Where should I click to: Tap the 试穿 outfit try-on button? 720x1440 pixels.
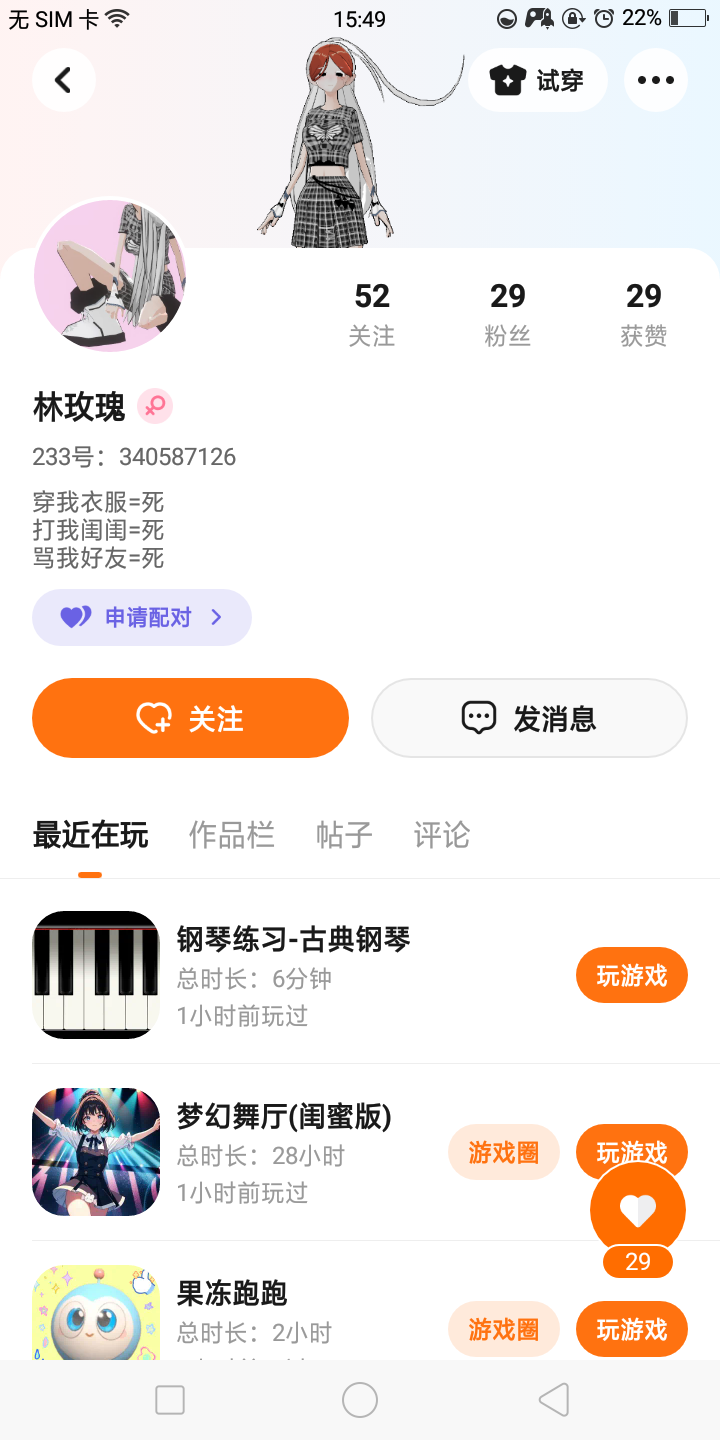coord(538,80)
